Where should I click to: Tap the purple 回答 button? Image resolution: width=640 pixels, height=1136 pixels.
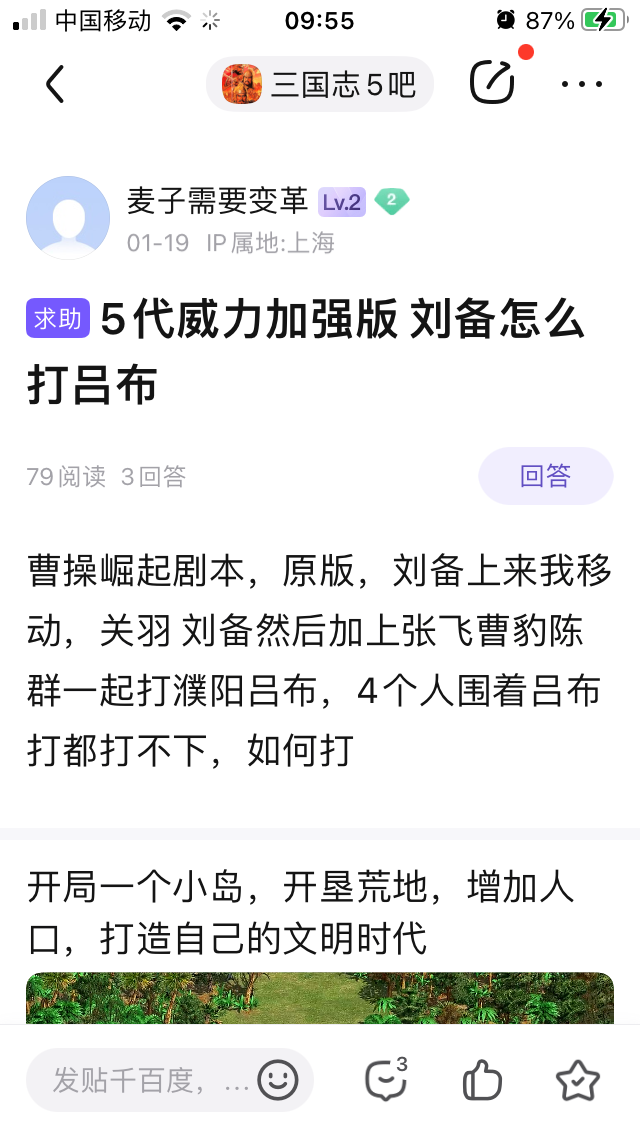point(545,476)
